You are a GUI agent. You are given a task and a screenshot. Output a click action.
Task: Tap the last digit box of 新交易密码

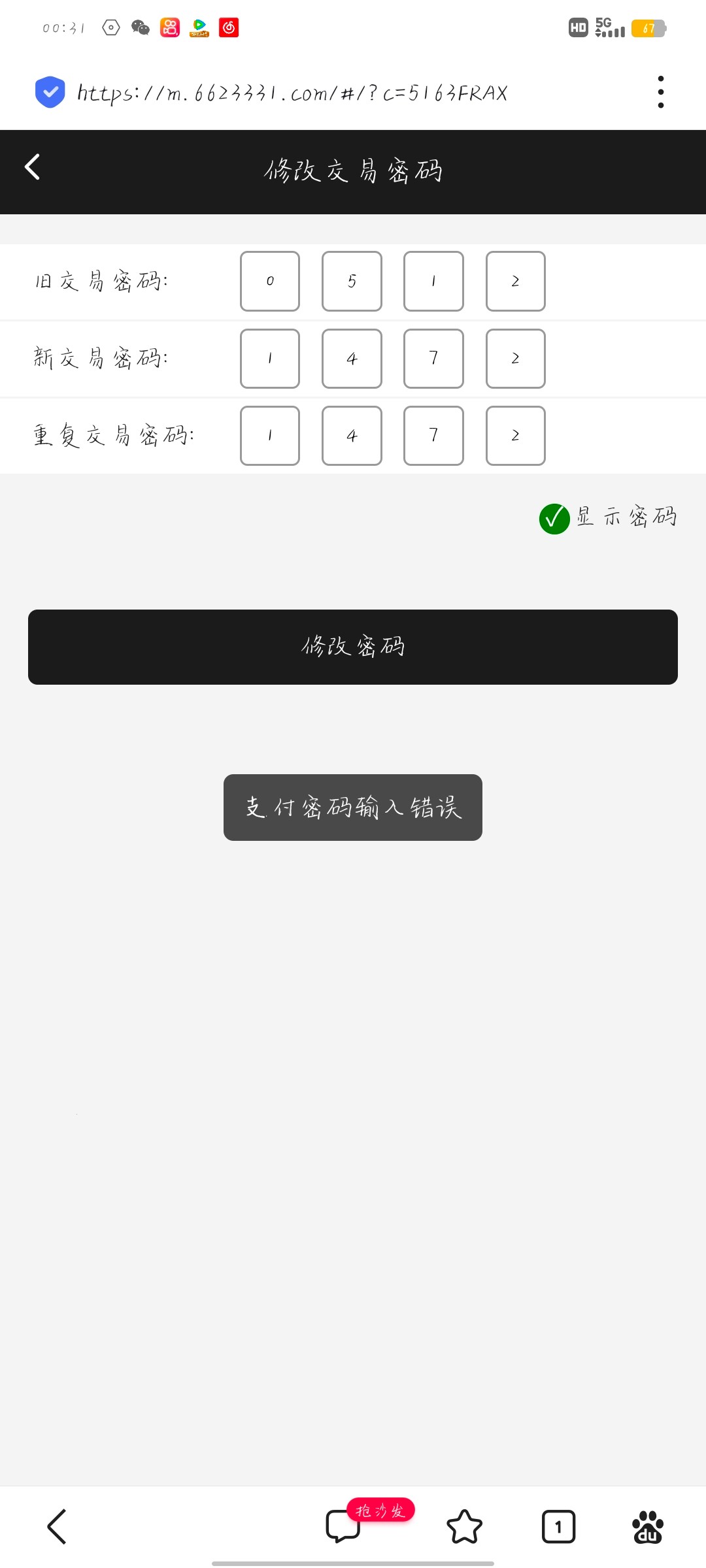tap(515, 359)
